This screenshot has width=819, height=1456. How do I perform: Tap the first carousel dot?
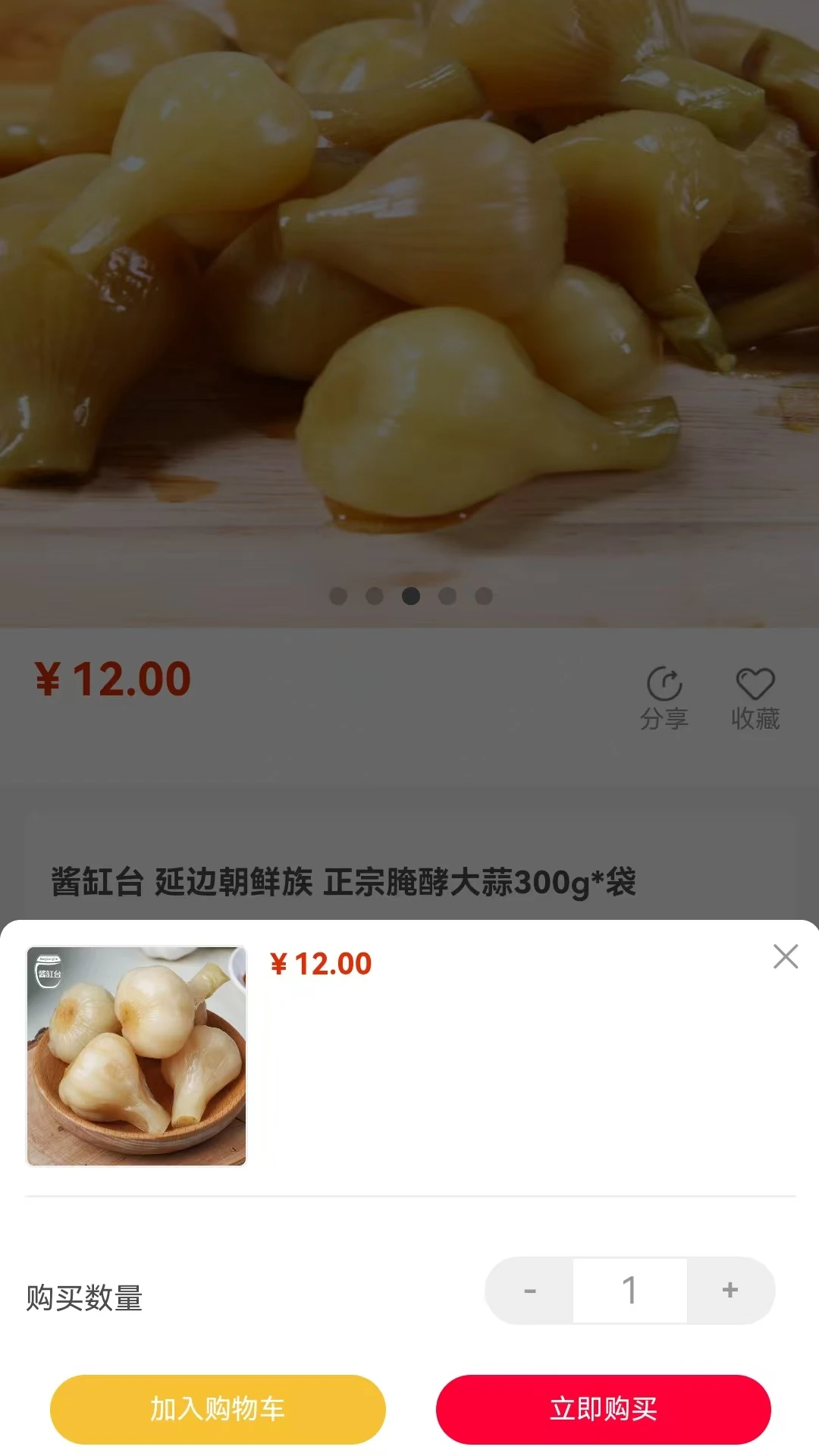coord(339,597)
